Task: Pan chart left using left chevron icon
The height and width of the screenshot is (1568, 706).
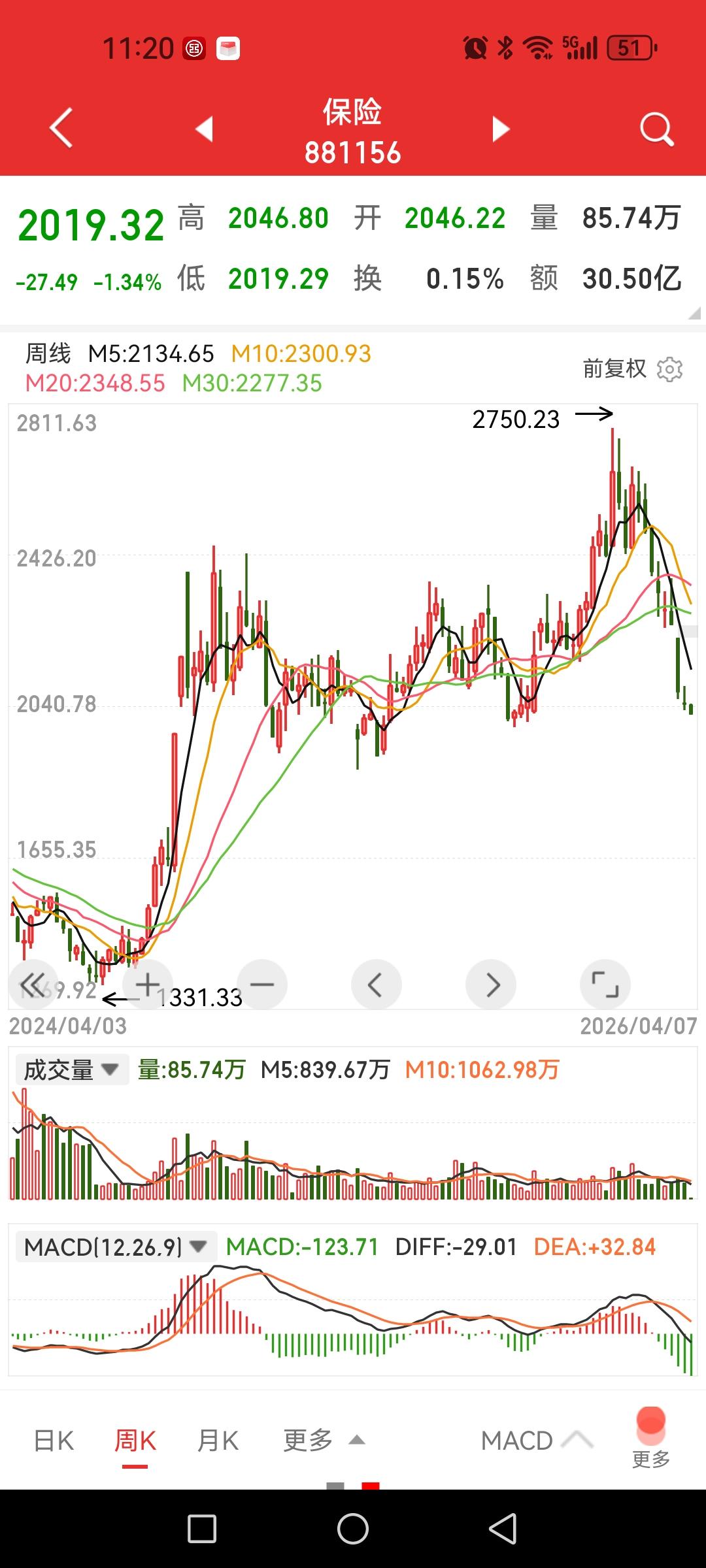Action: [x=377, y=985]
